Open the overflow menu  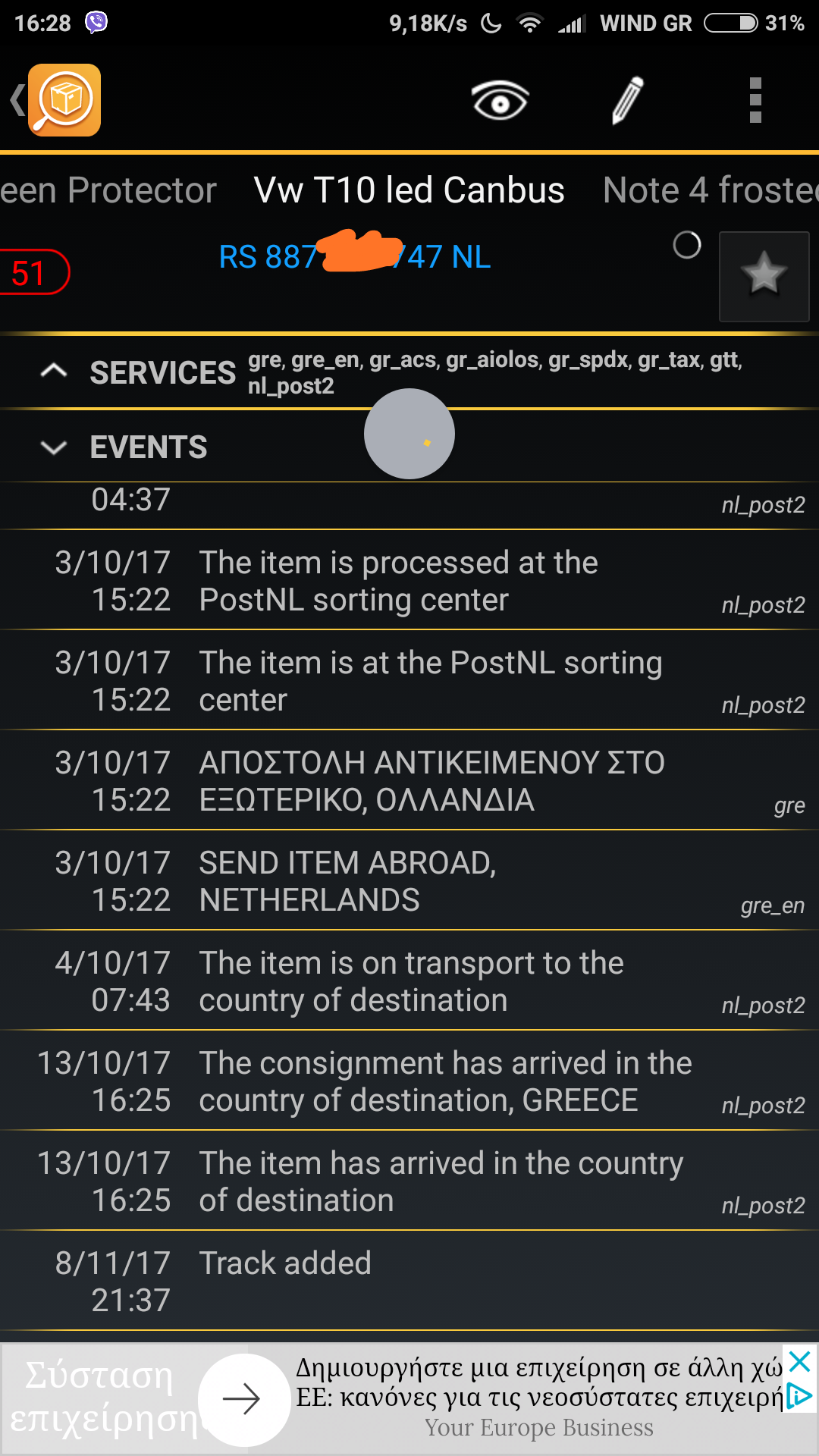click(755, 100)
